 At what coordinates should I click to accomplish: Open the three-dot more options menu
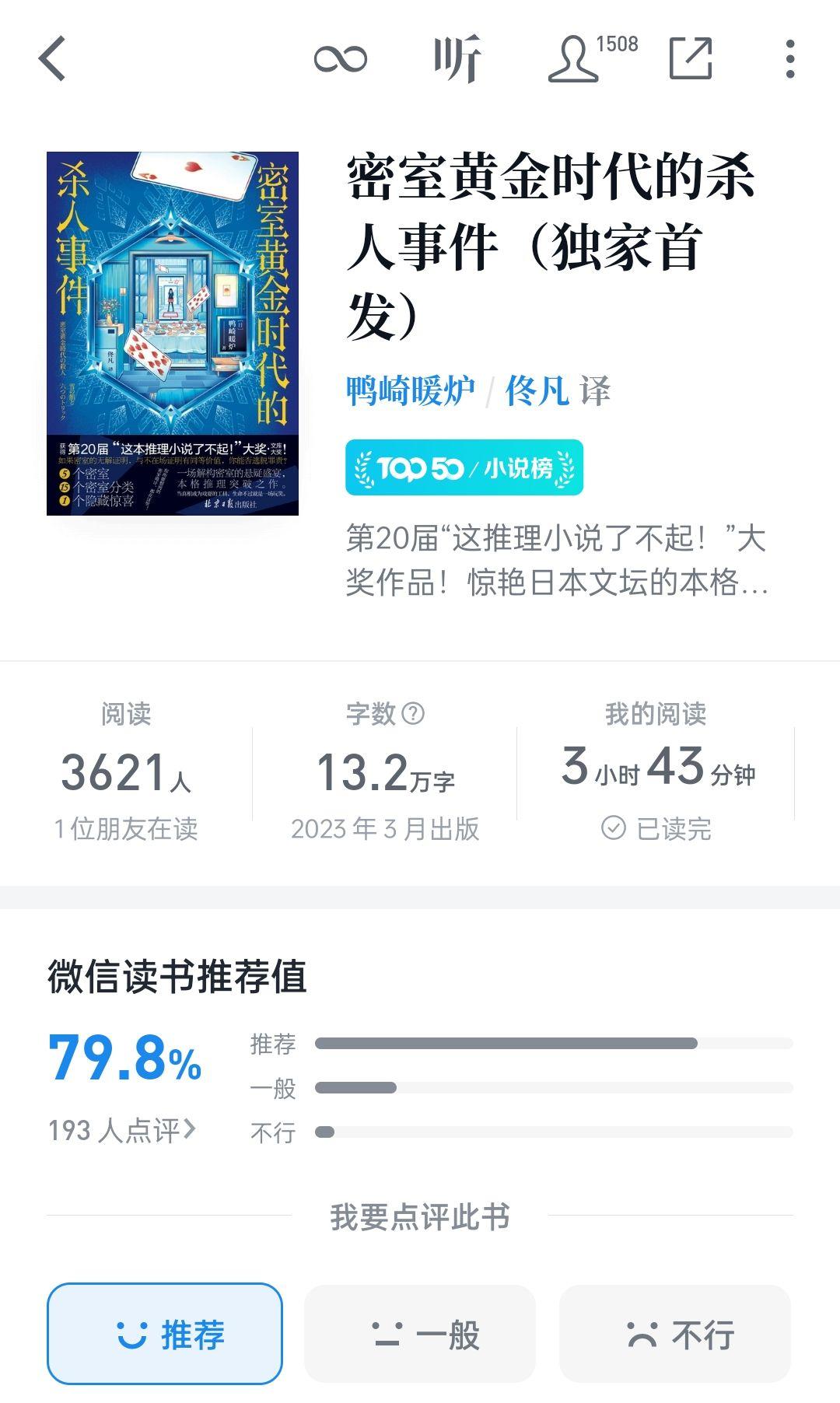coord(791,59)
